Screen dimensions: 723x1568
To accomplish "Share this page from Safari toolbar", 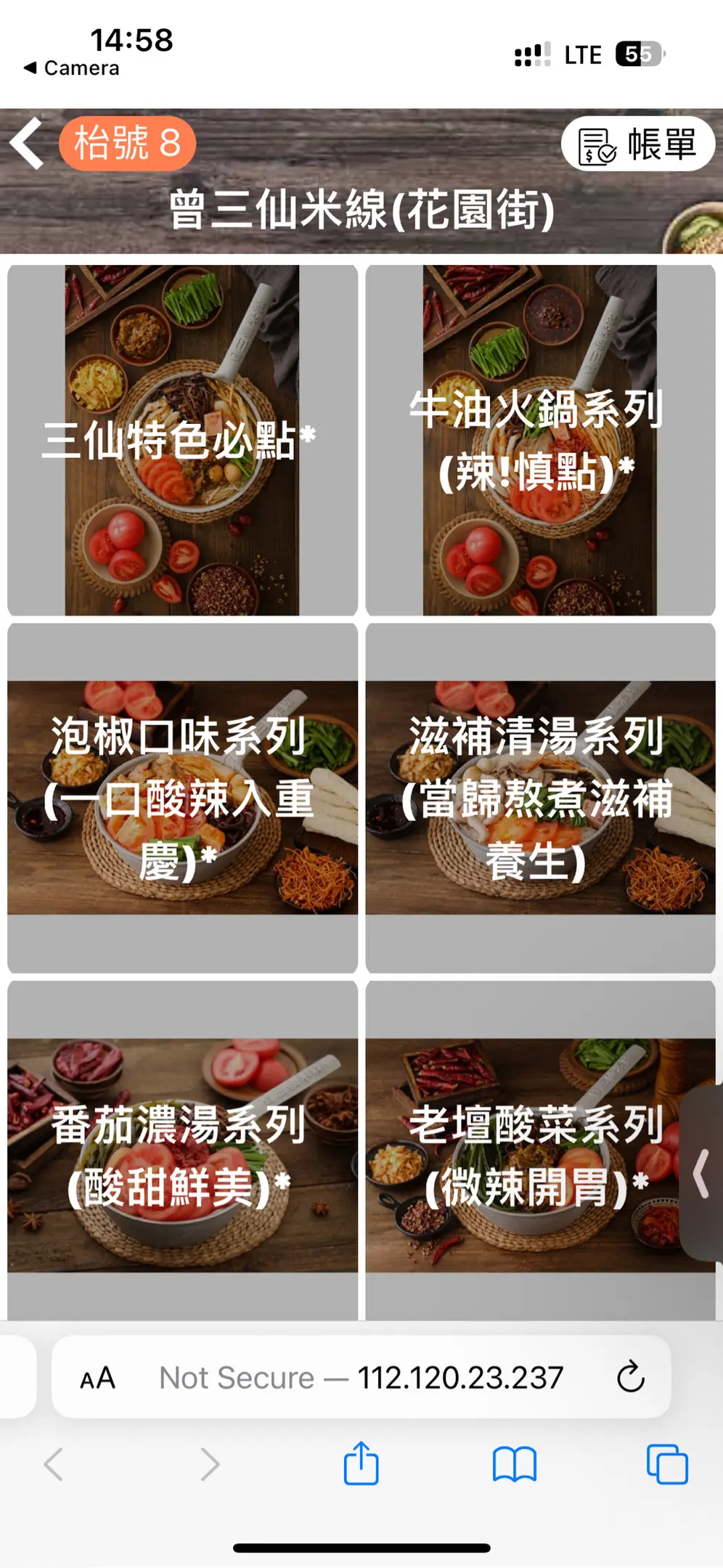I will pos(361,1463).
